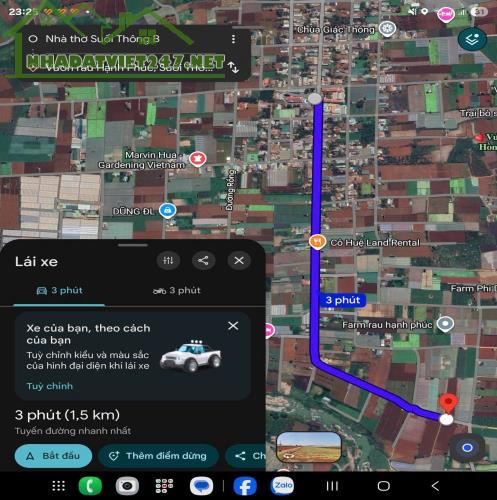Tap the Tuỳ chỉnh link
The height and width of the screenshot is (500, 497).
pos(50,386)
